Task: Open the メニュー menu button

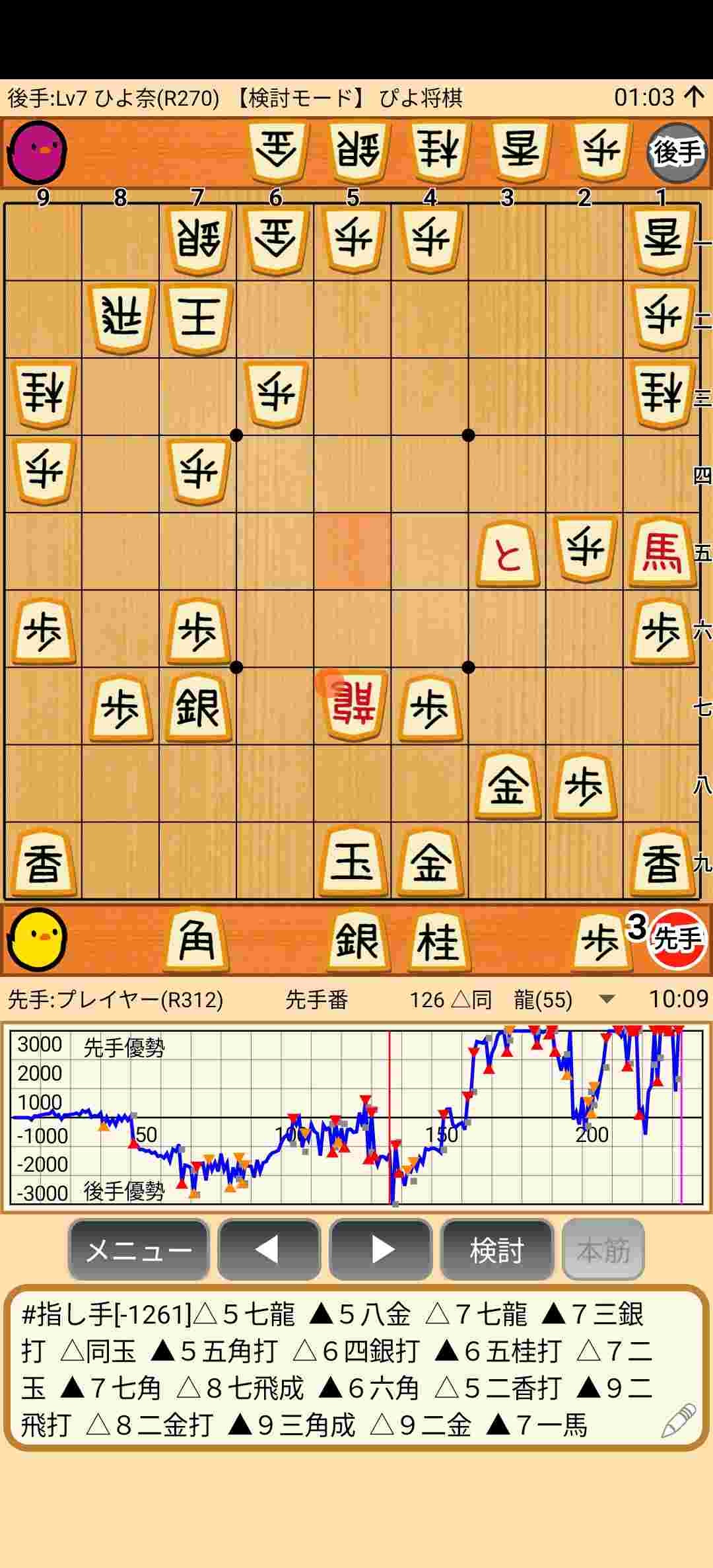Action: point(139,1250)
